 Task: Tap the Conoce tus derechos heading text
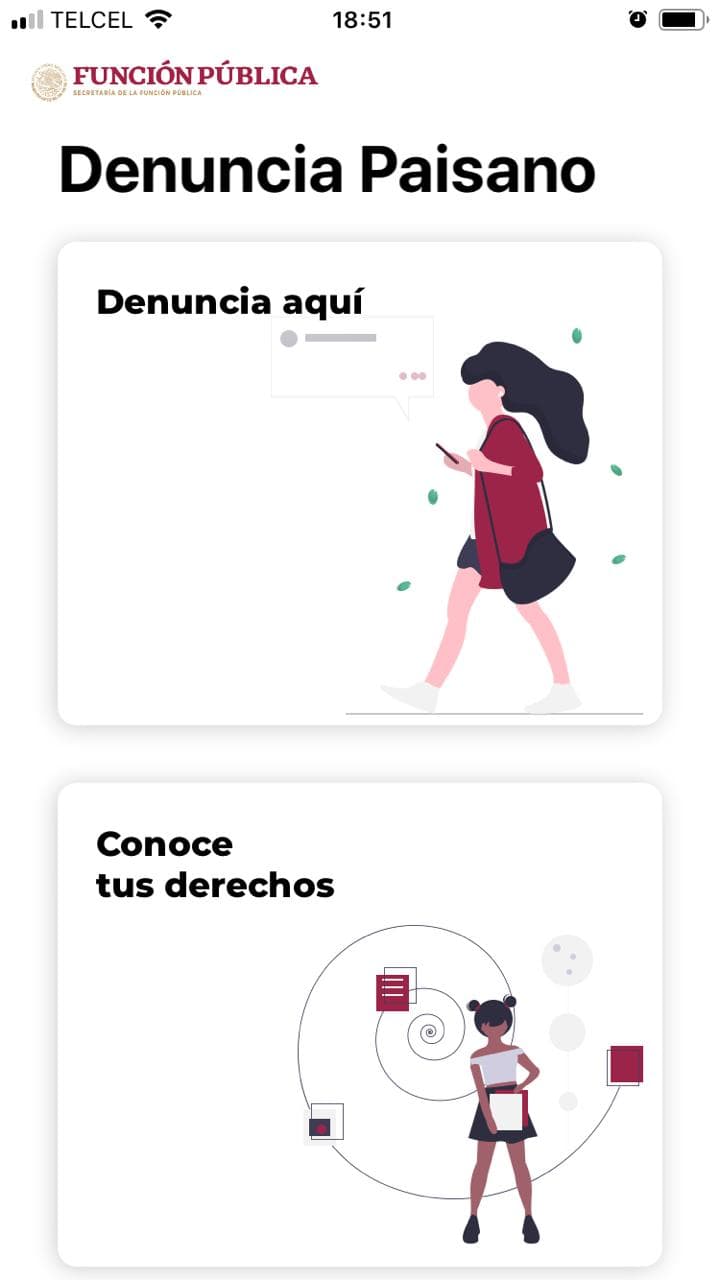click(214, 864)
